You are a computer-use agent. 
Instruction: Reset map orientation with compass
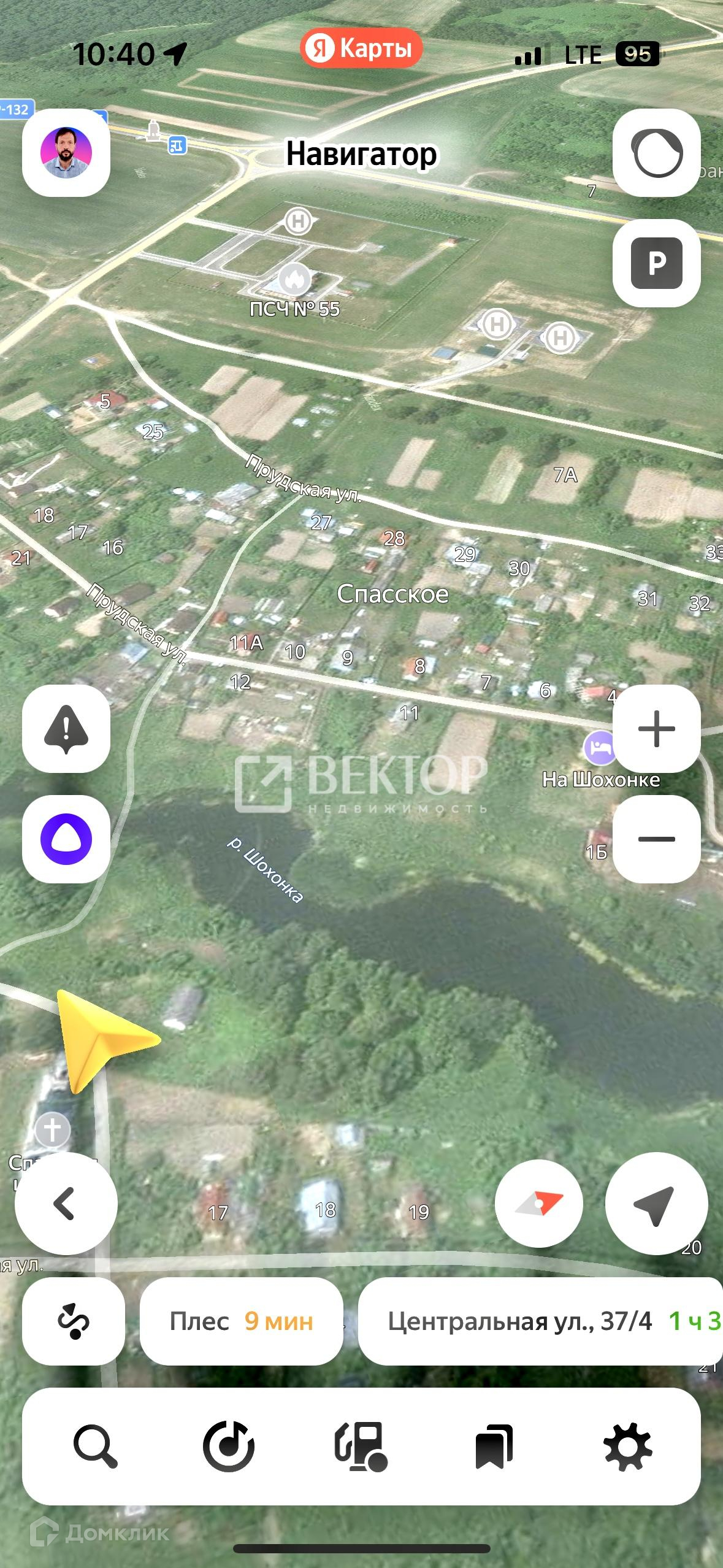pyautogui.click(x=539, y=1204)
